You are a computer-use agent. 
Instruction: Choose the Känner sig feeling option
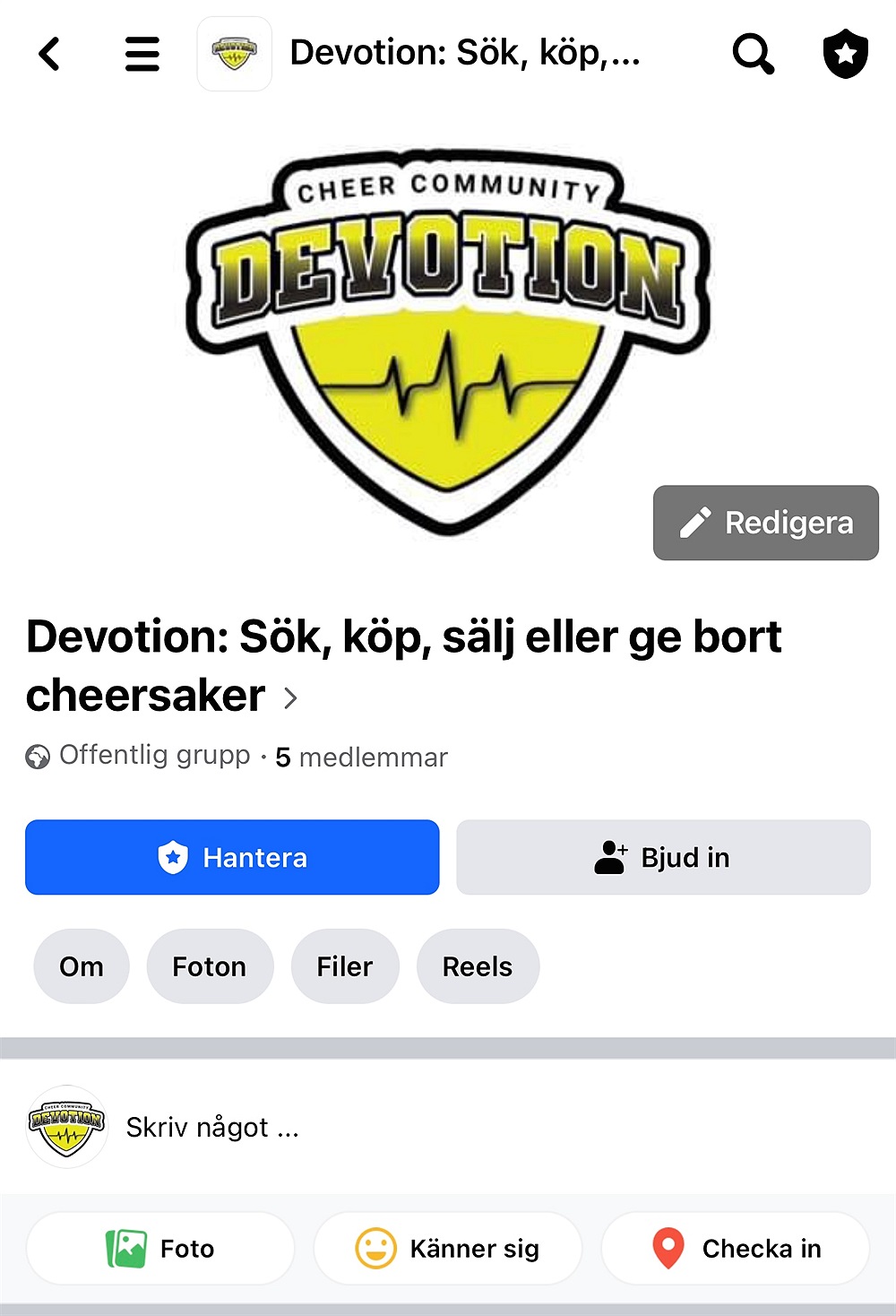coord(448,1248)
